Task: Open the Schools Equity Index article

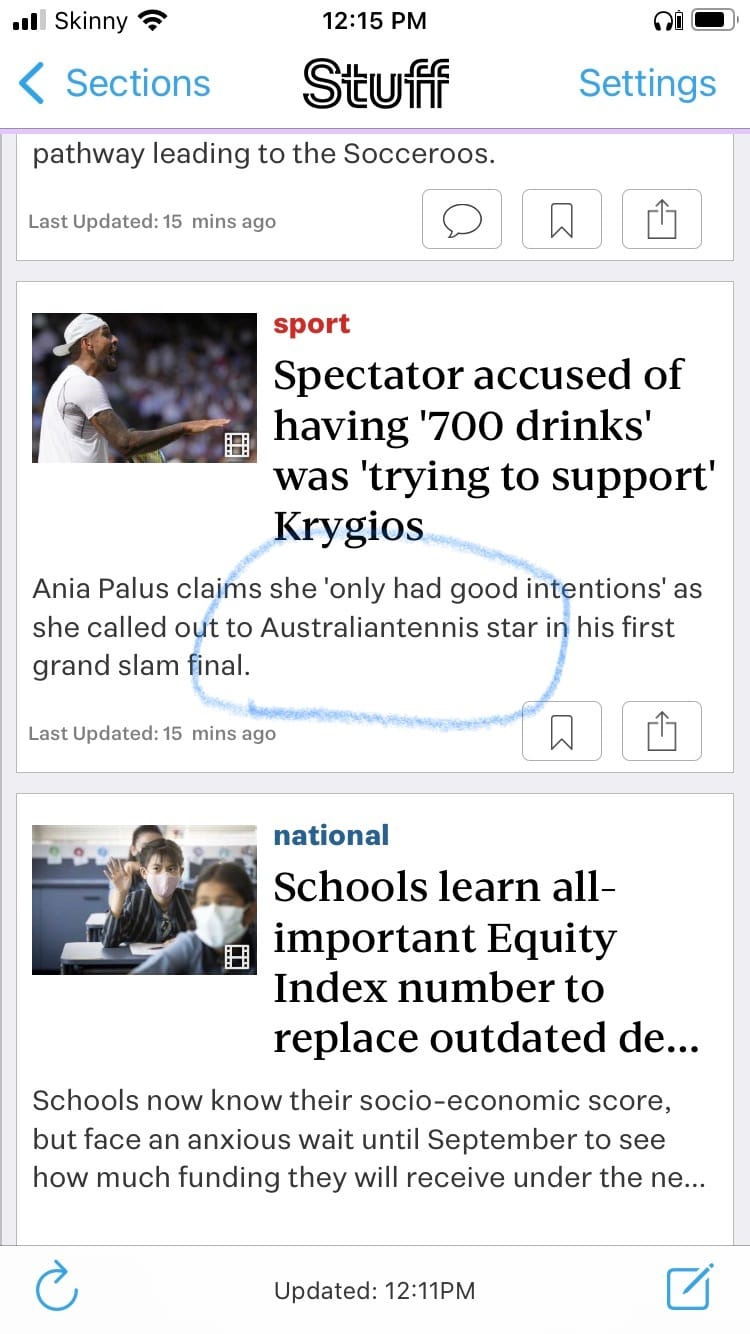Action: click(484, 961)
